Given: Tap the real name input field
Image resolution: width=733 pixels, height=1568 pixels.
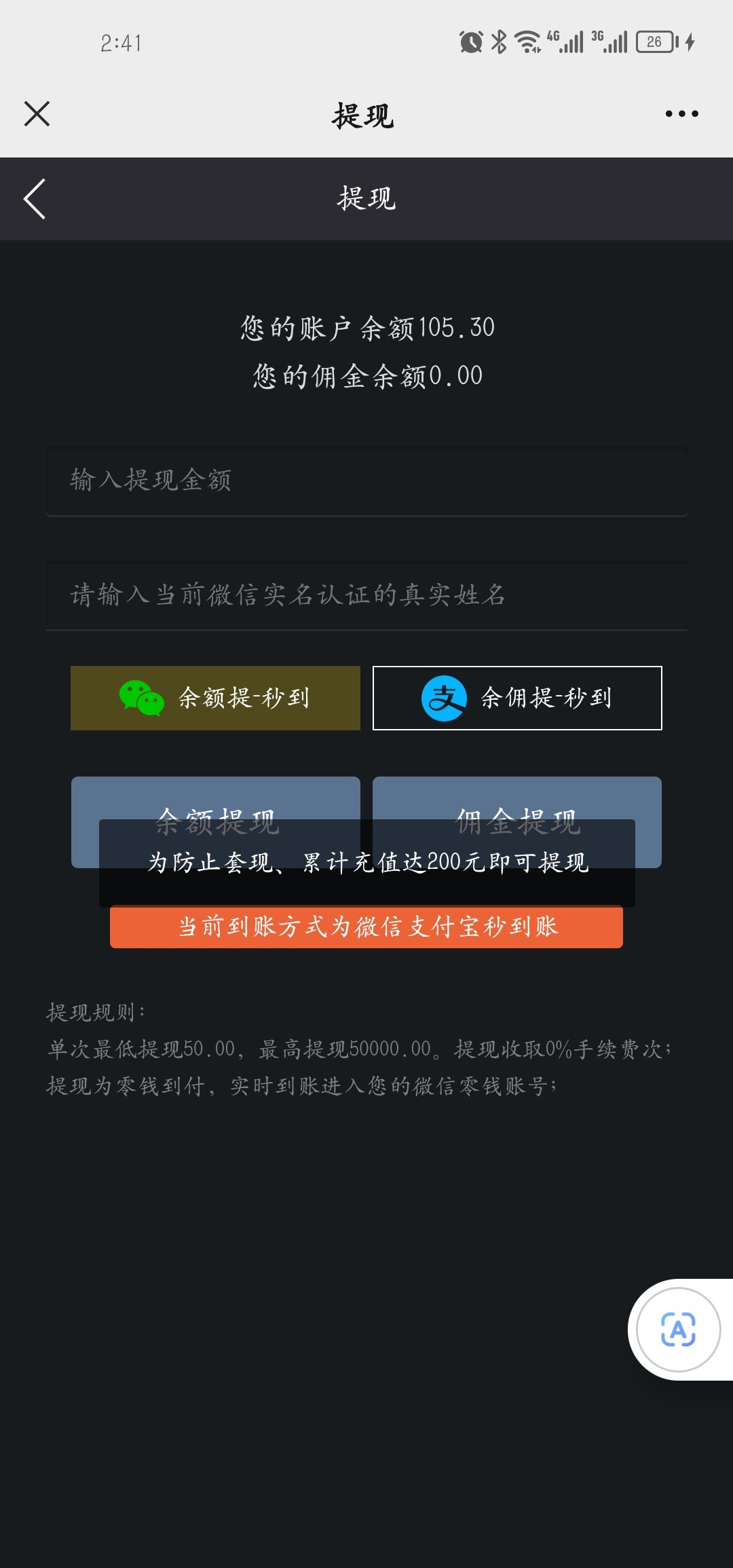Looking at the screenshot, I should click(366, 595).
